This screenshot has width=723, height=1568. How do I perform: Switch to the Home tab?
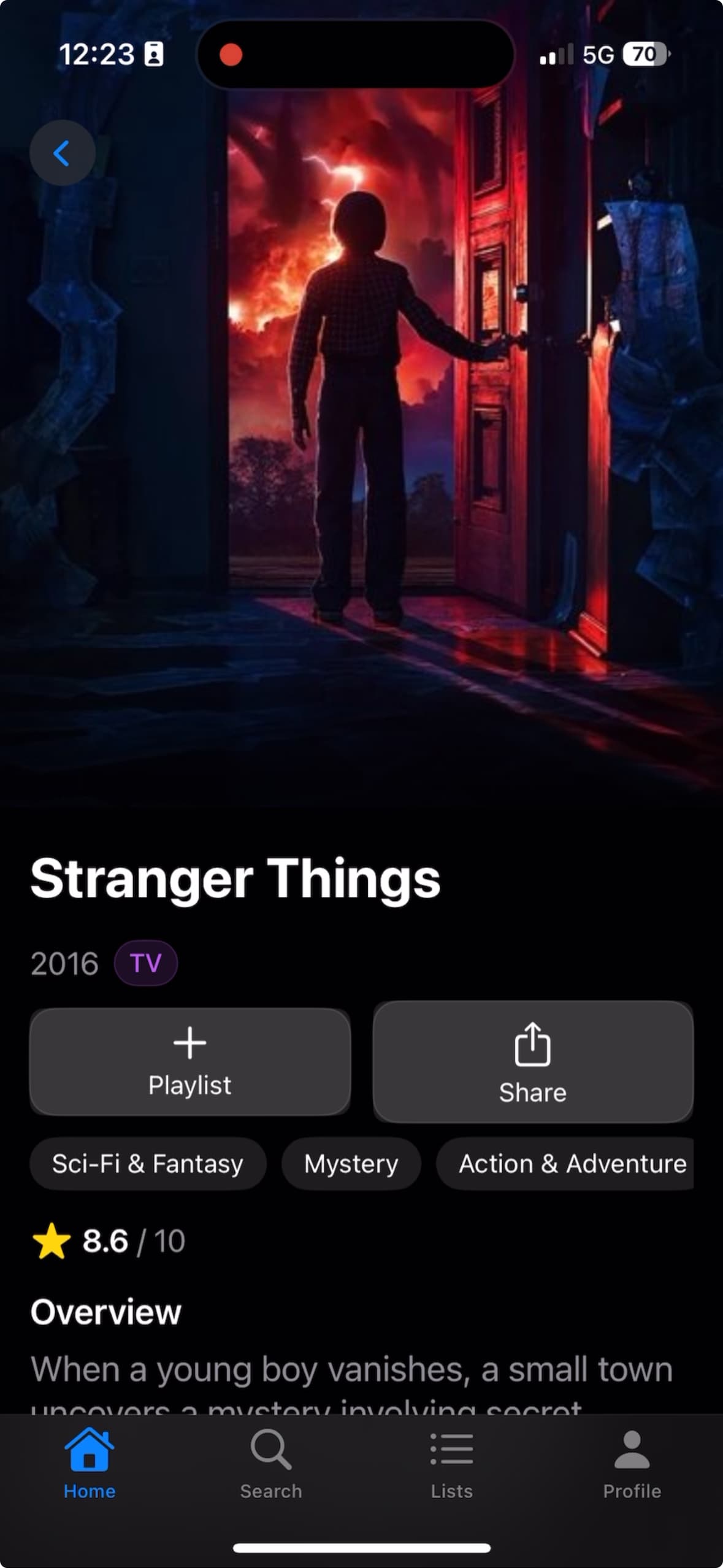(90, 1464)
